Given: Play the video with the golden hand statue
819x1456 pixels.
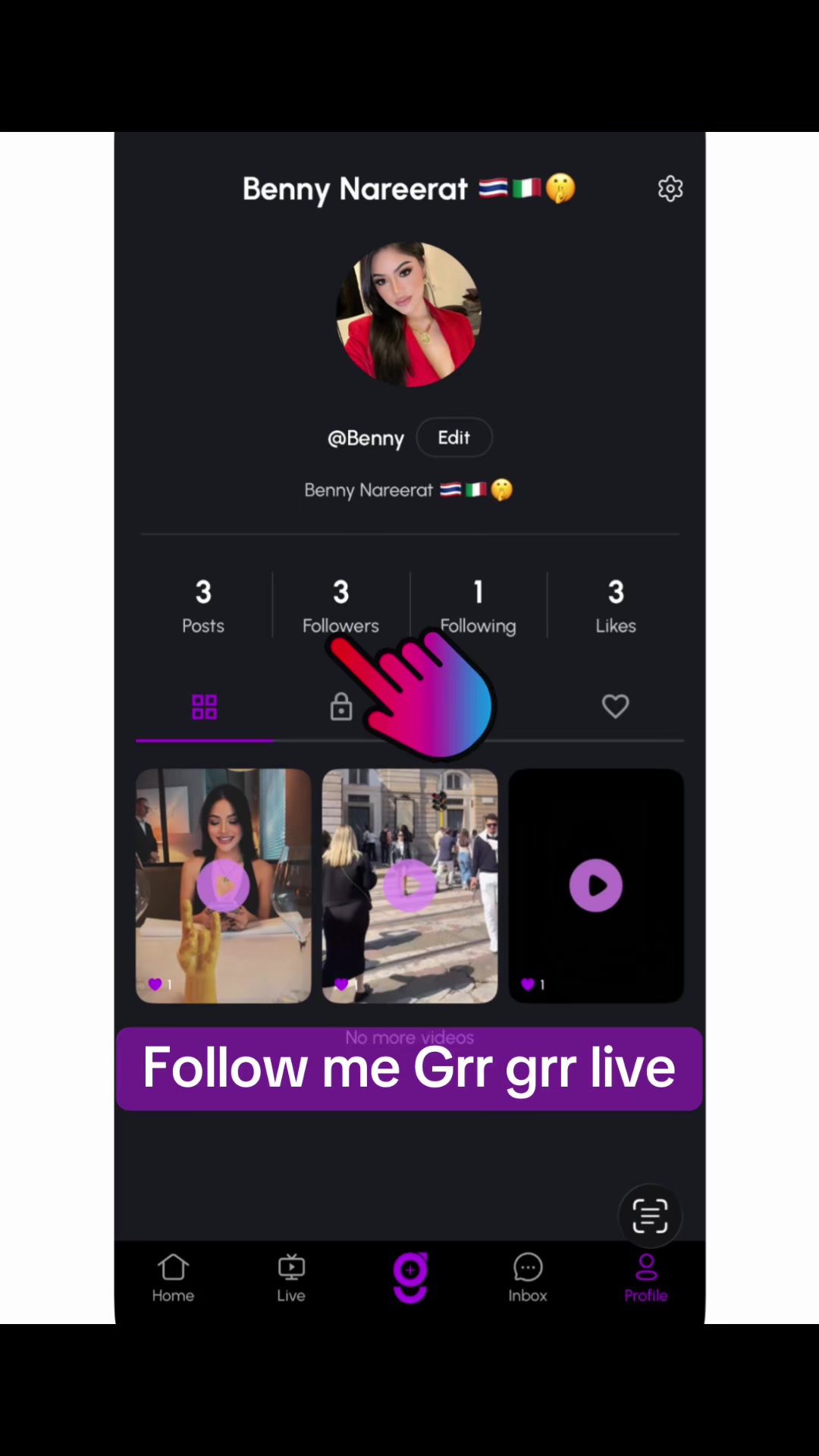Looking at the screenshot, I should point(223,886).
